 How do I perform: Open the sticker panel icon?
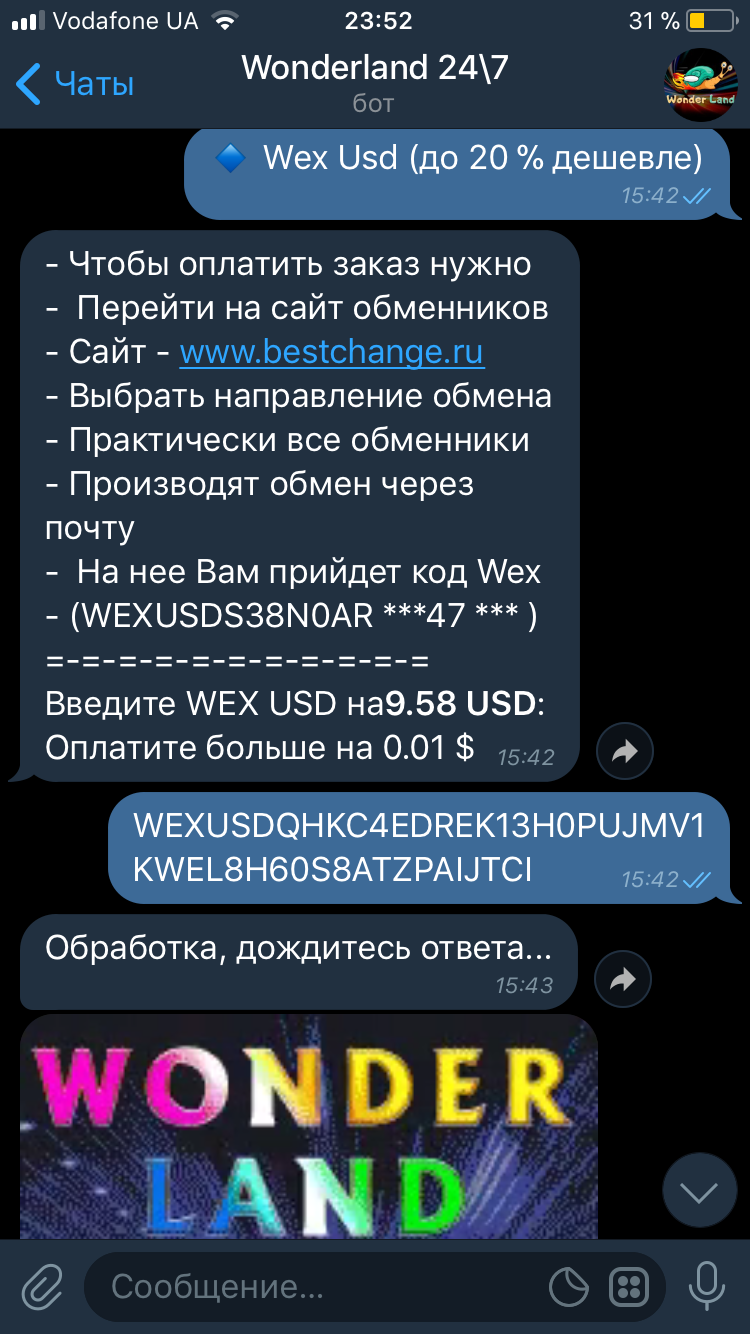[x=571, y=1287]
